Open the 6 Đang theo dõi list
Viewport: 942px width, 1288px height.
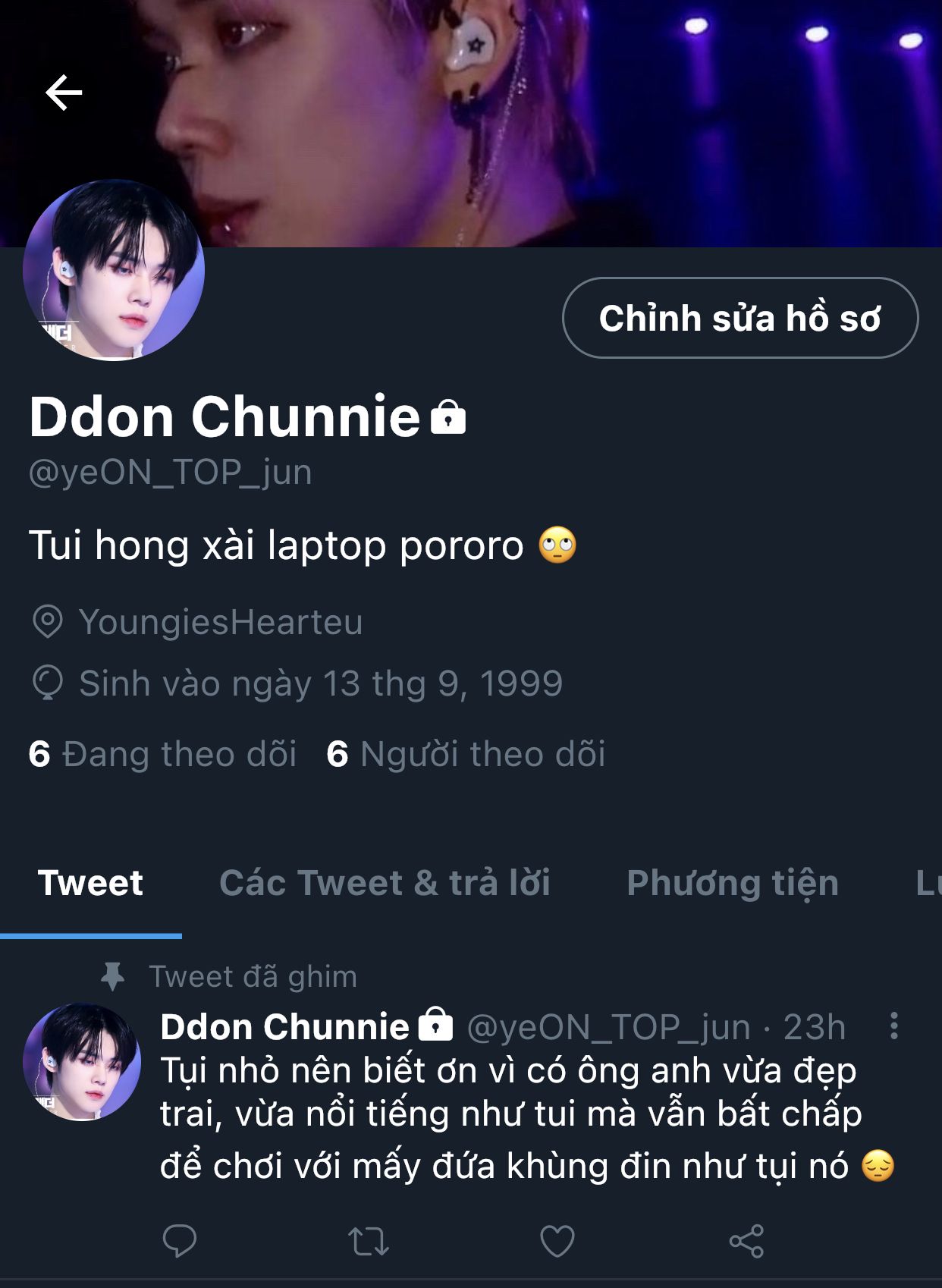[x=162, y=754]
